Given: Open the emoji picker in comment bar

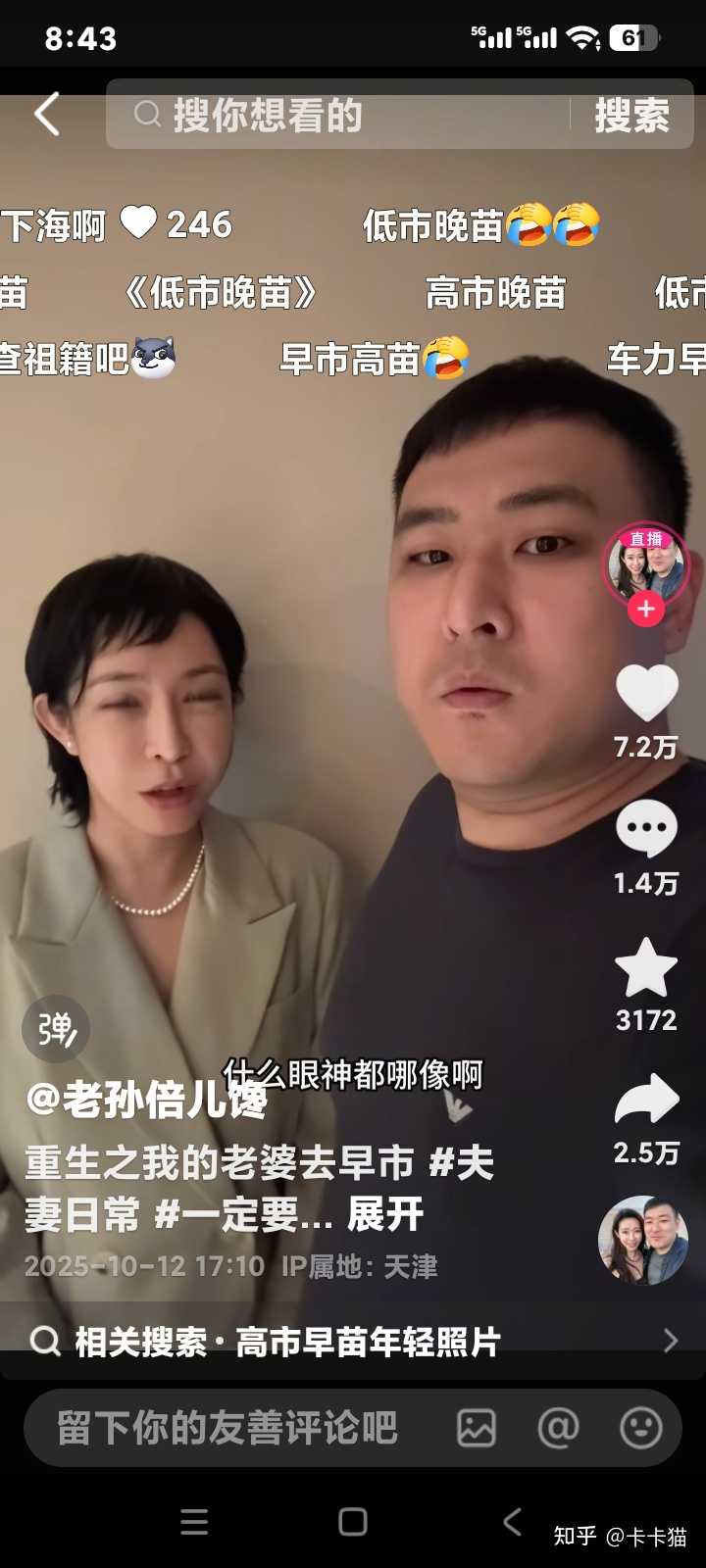Looking at the screenshot, I should coord(641,1428).
